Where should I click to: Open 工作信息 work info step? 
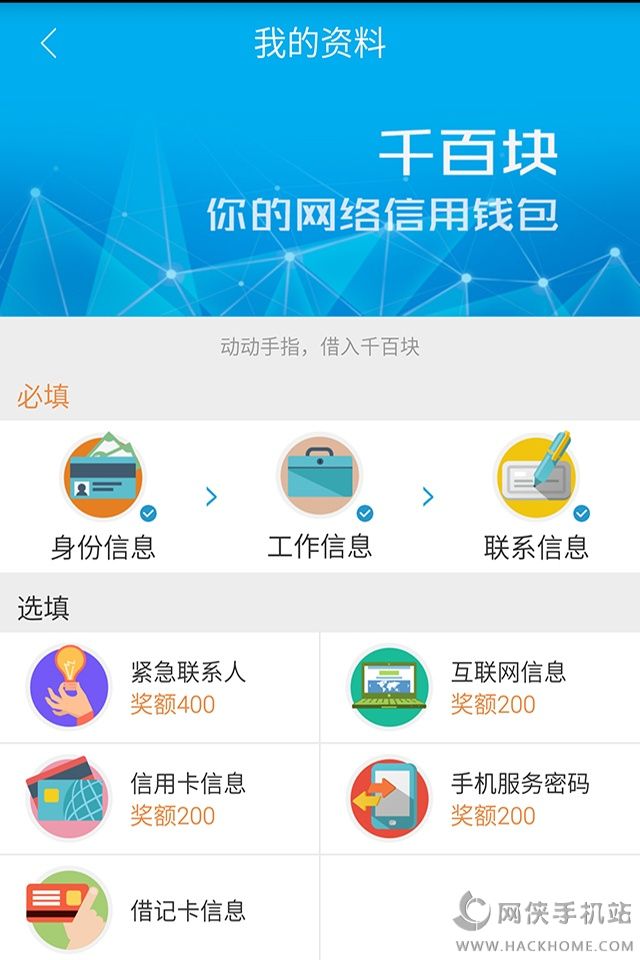(319, 496)
